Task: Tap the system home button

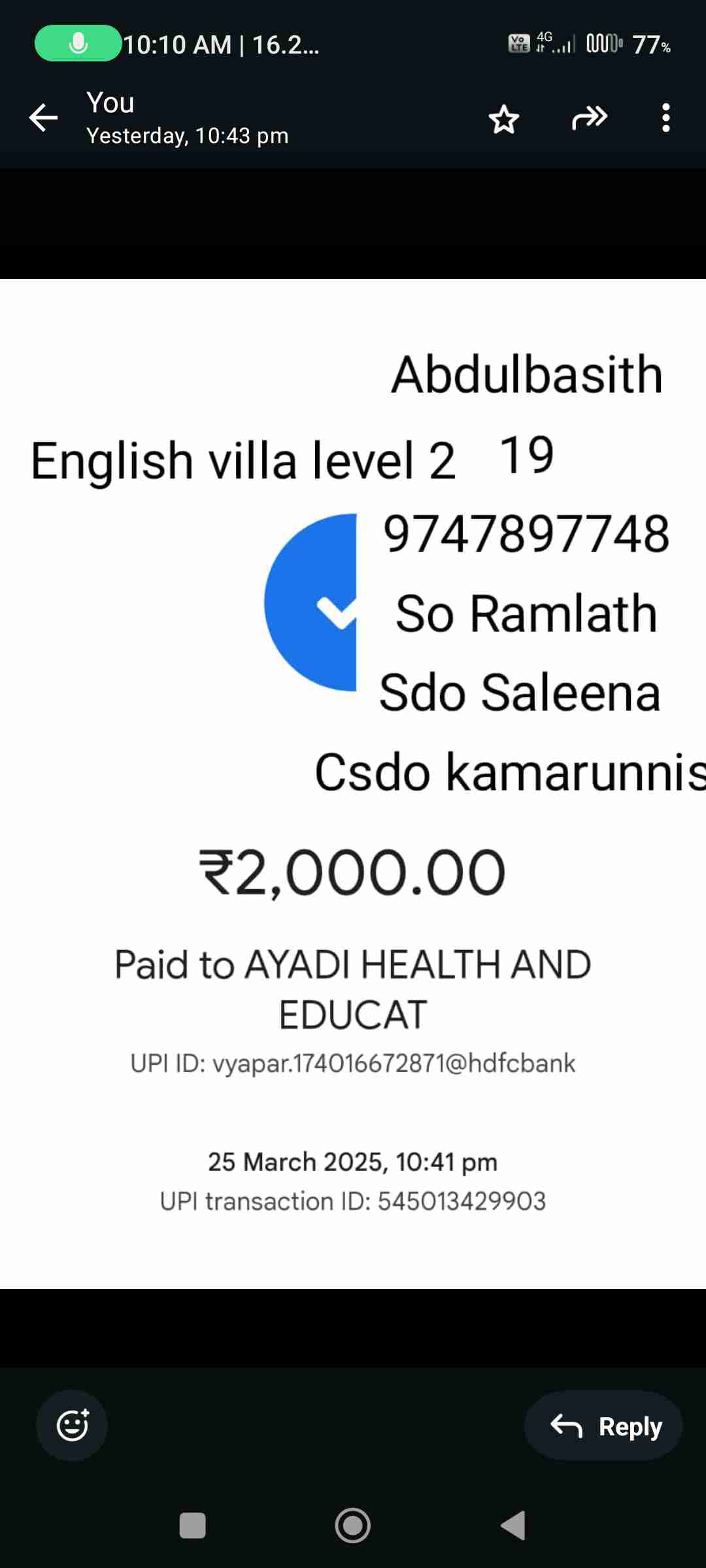Action: [352, 1526]
